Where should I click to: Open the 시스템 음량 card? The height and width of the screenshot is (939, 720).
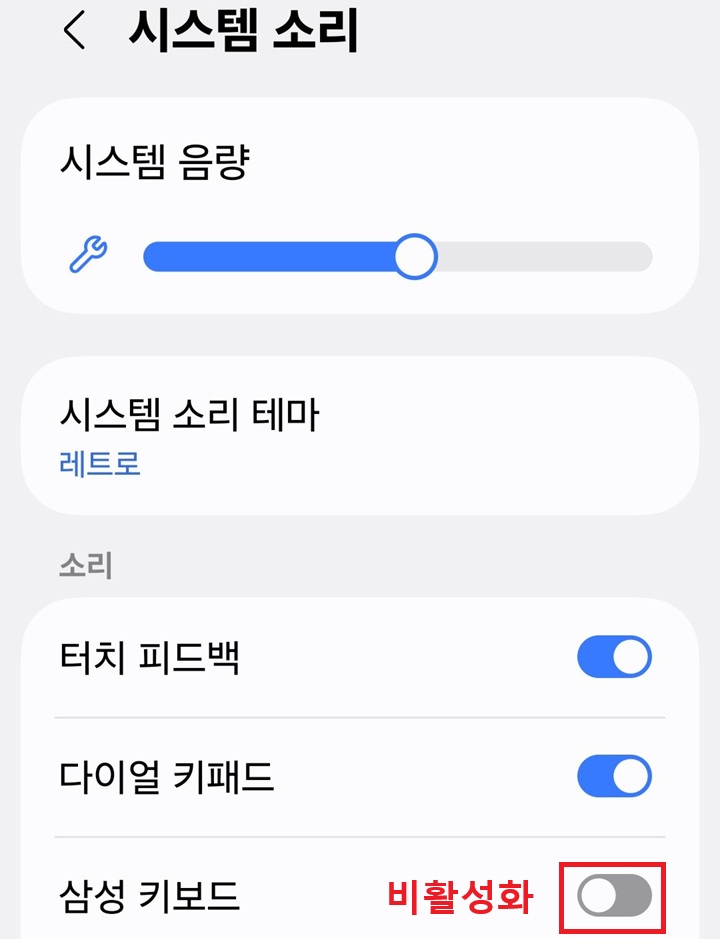coord(360,200)
